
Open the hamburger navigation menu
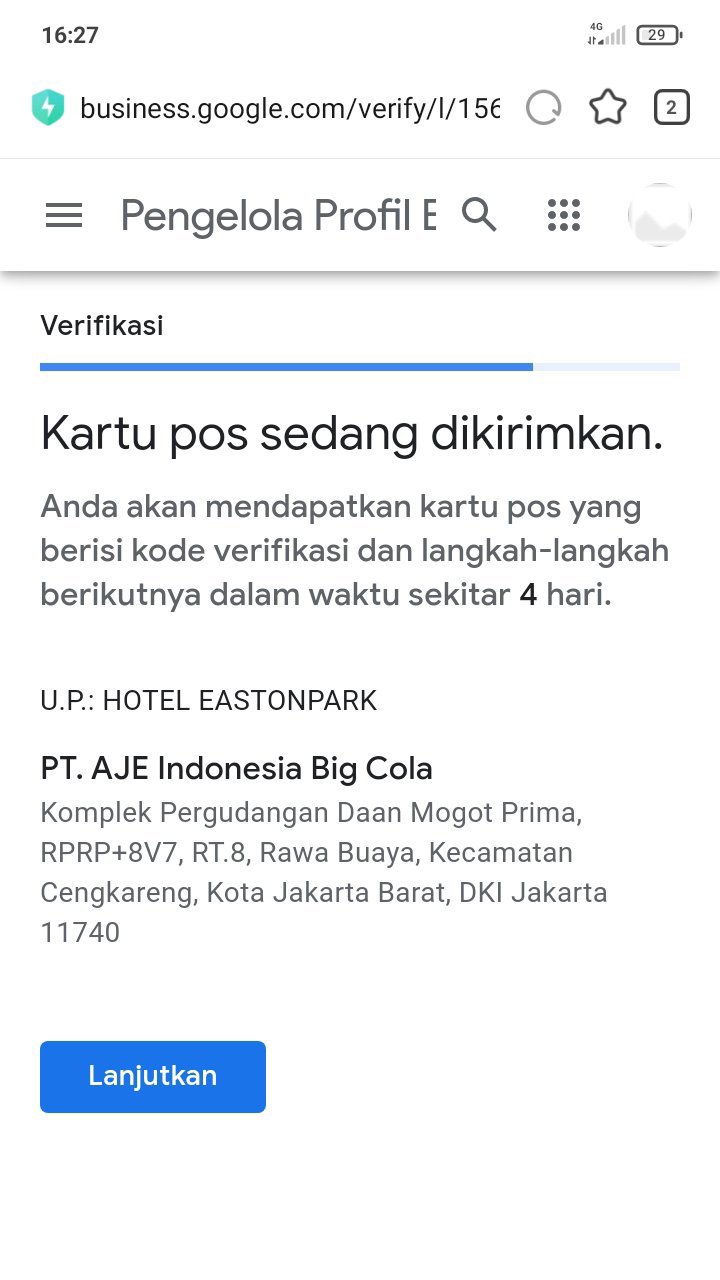pos(64,215)
